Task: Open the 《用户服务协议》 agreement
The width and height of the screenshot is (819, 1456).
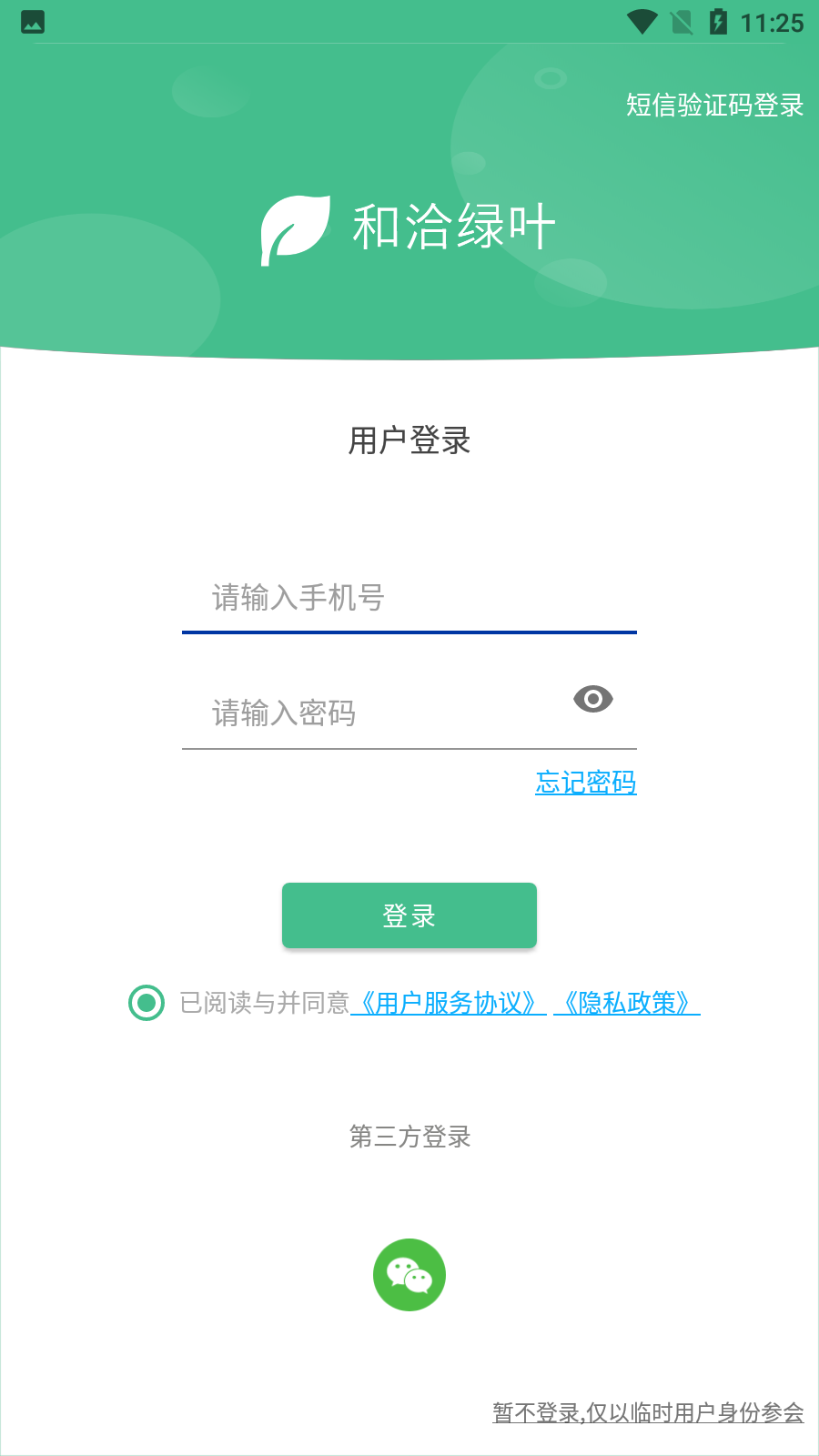Action: tap(448, 1004)
